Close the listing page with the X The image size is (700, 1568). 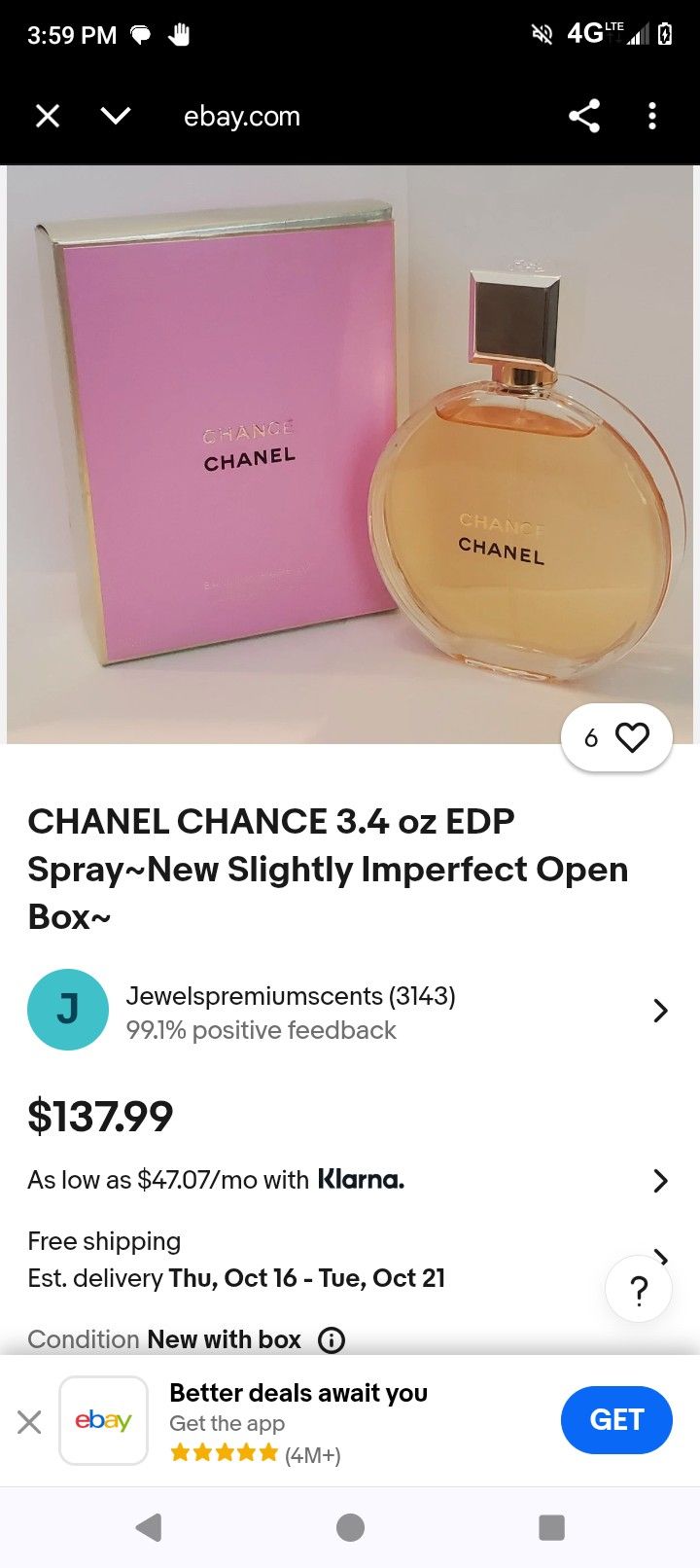47,116
